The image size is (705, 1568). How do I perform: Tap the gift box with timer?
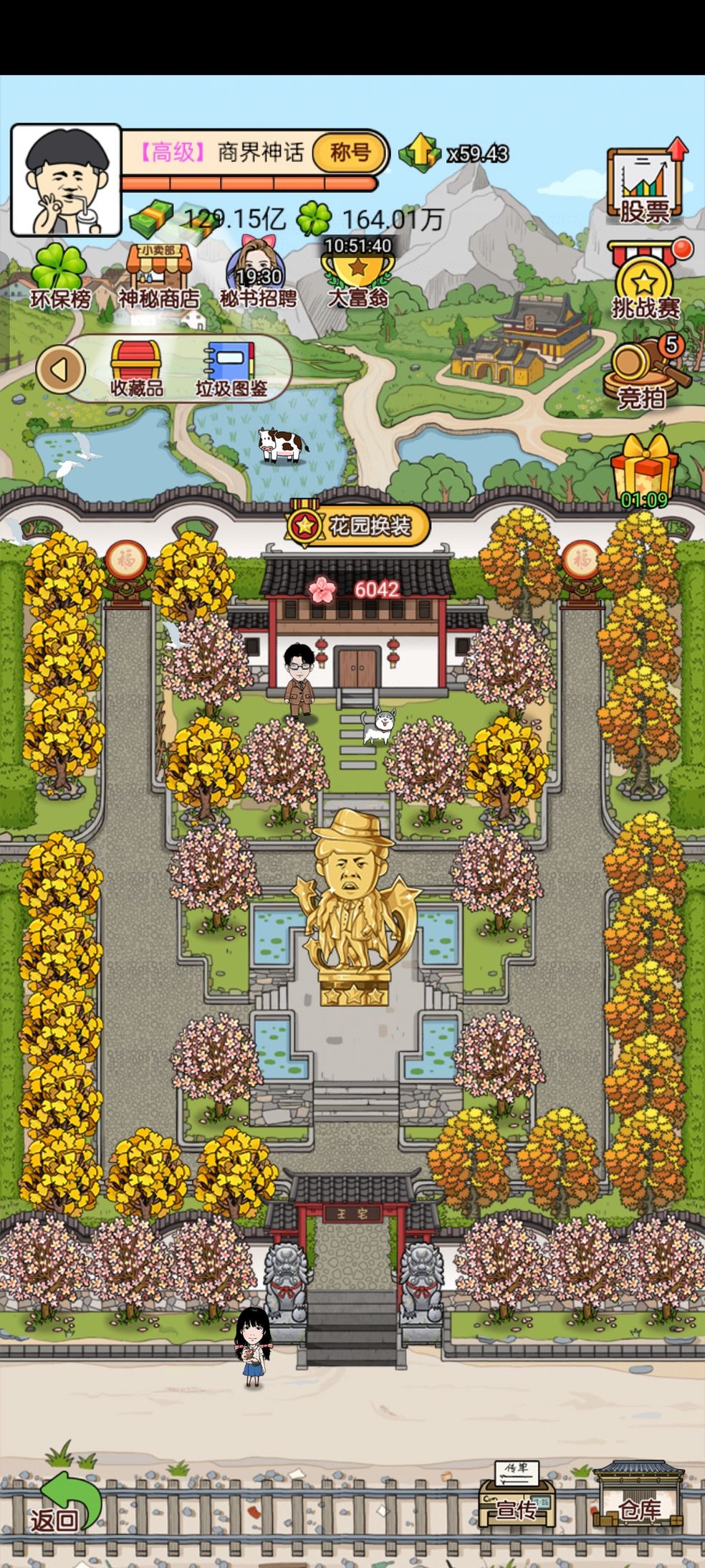coord(643,470)
